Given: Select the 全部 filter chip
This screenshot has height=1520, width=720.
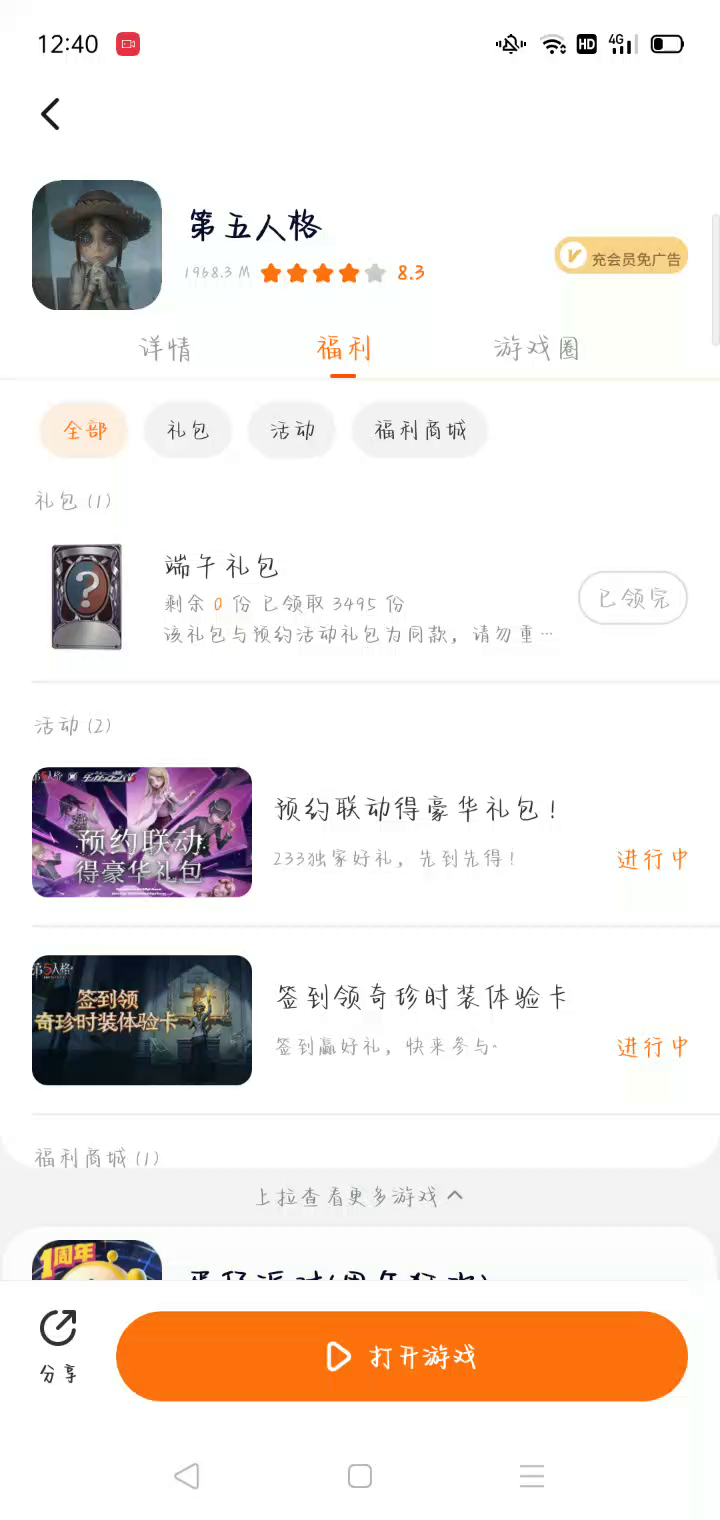Looking at the screenshot, I should pos(85,431).
